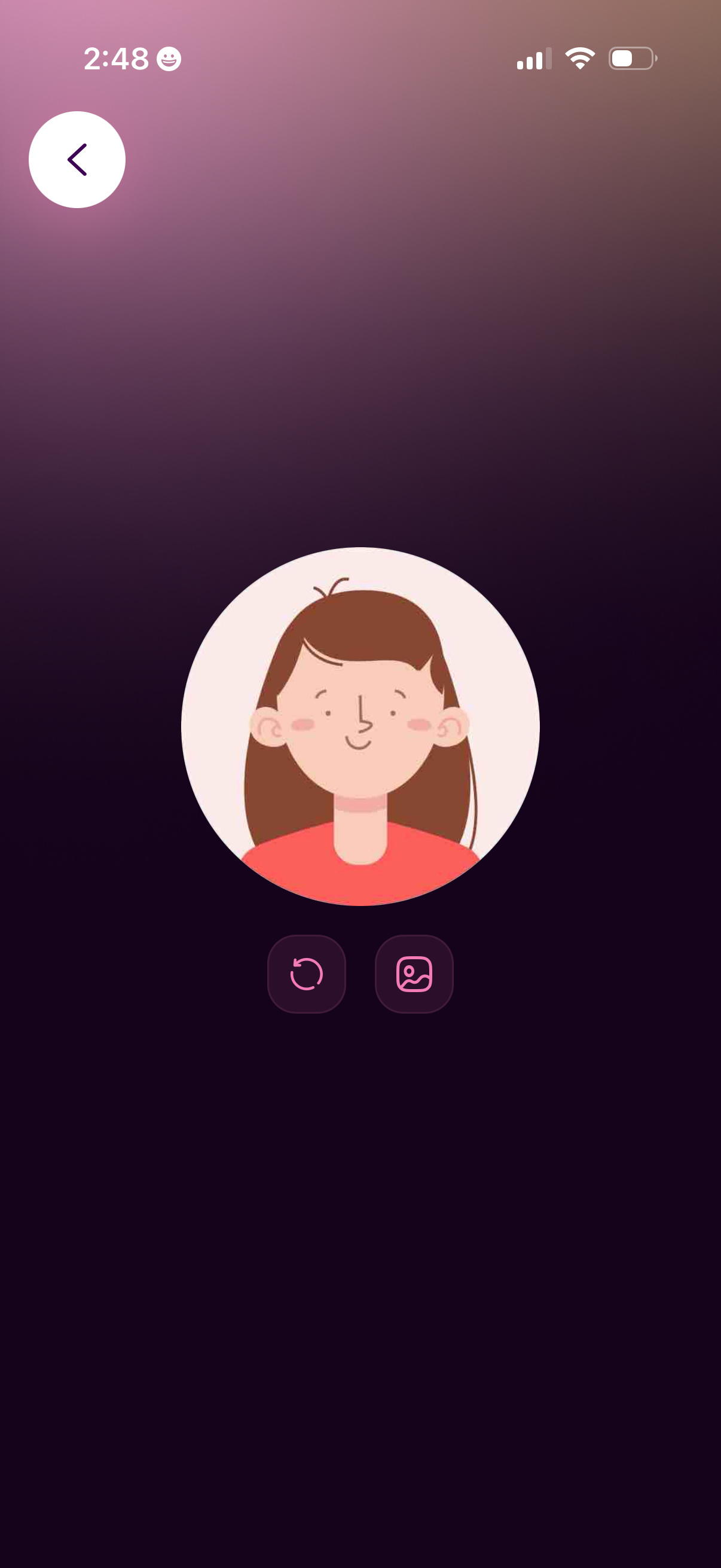This screenshot has height=1568, width=721.
Task: Choose a photo from the gallery icon
Action: tap(414, 974)
